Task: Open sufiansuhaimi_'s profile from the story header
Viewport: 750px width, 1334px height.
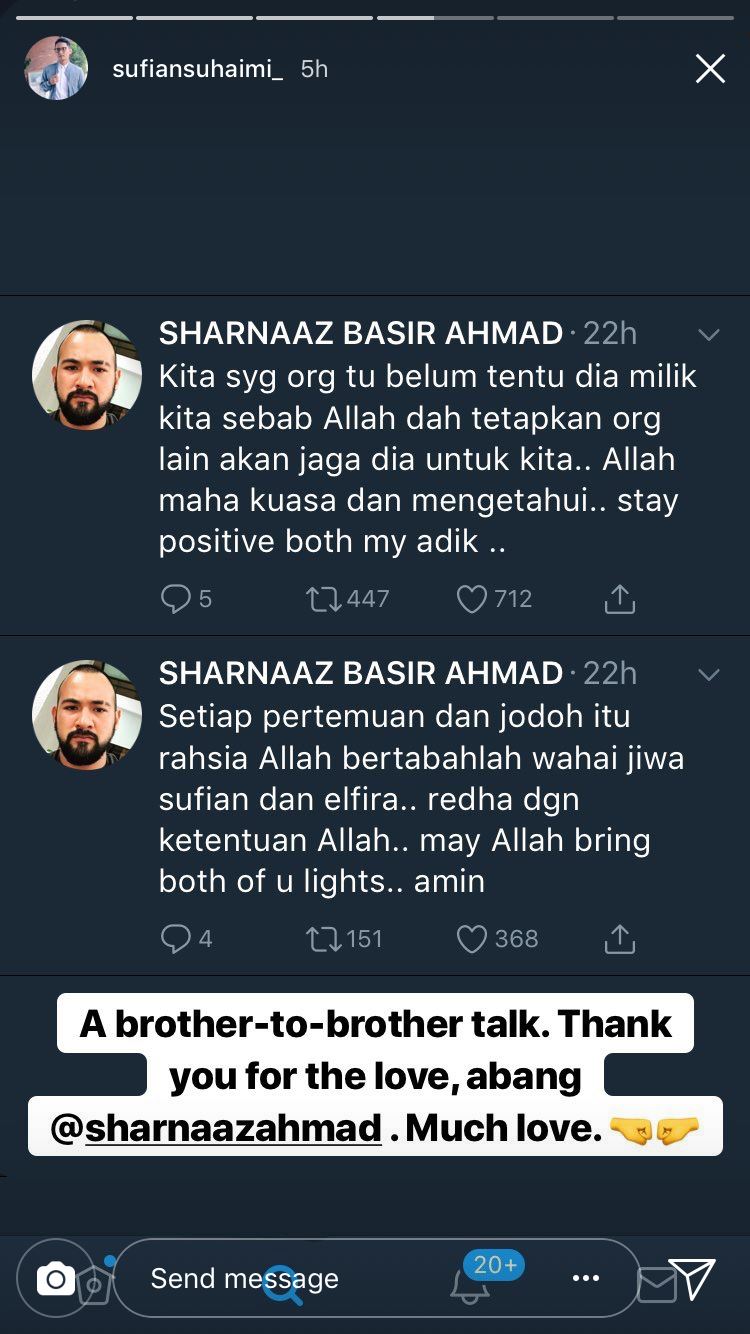Action: [57, 68]
